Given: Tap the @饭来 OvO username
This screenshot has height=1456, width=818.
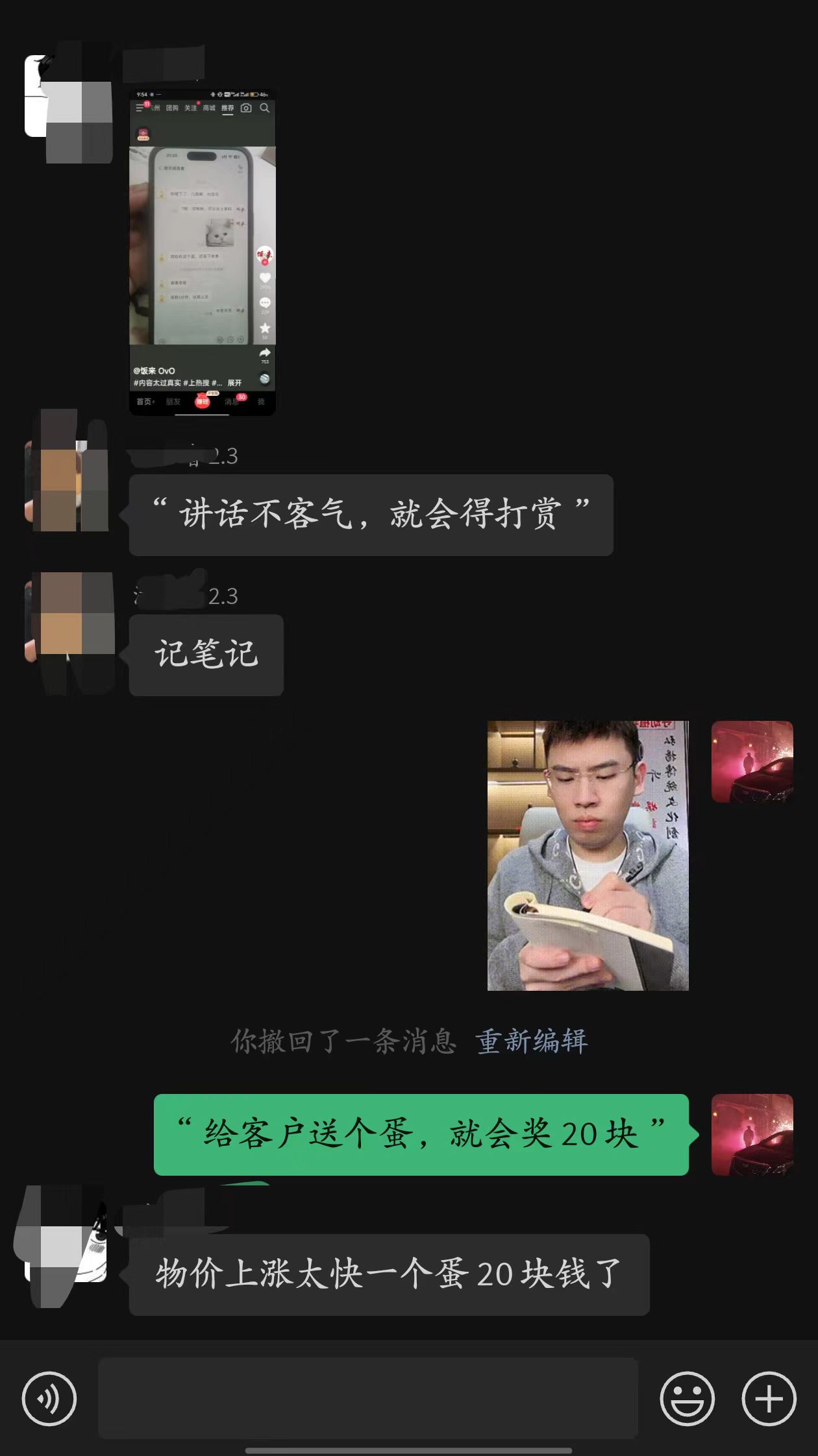Looking at the screenshot, I should 155,370.
